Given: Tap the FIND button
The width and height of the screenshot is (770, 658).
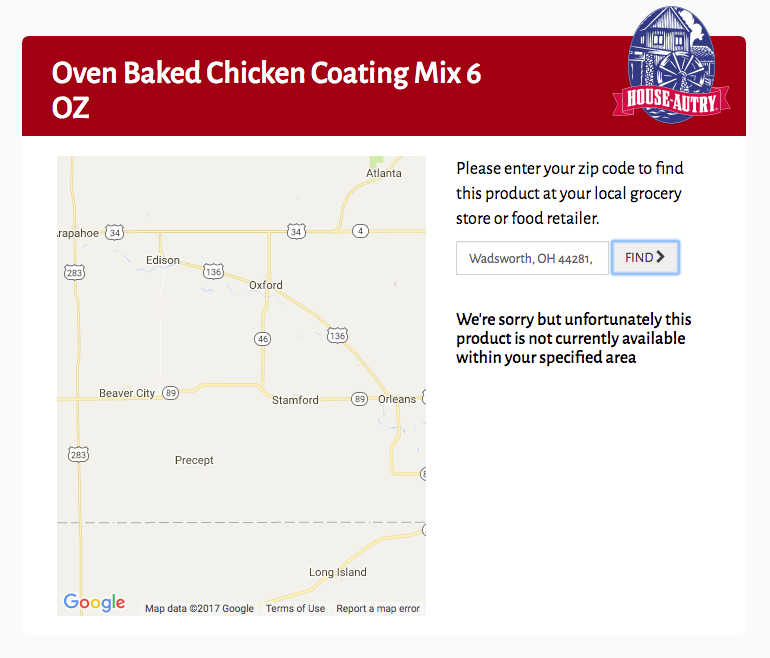Looking at the screenshot, I should pos(645,257).
